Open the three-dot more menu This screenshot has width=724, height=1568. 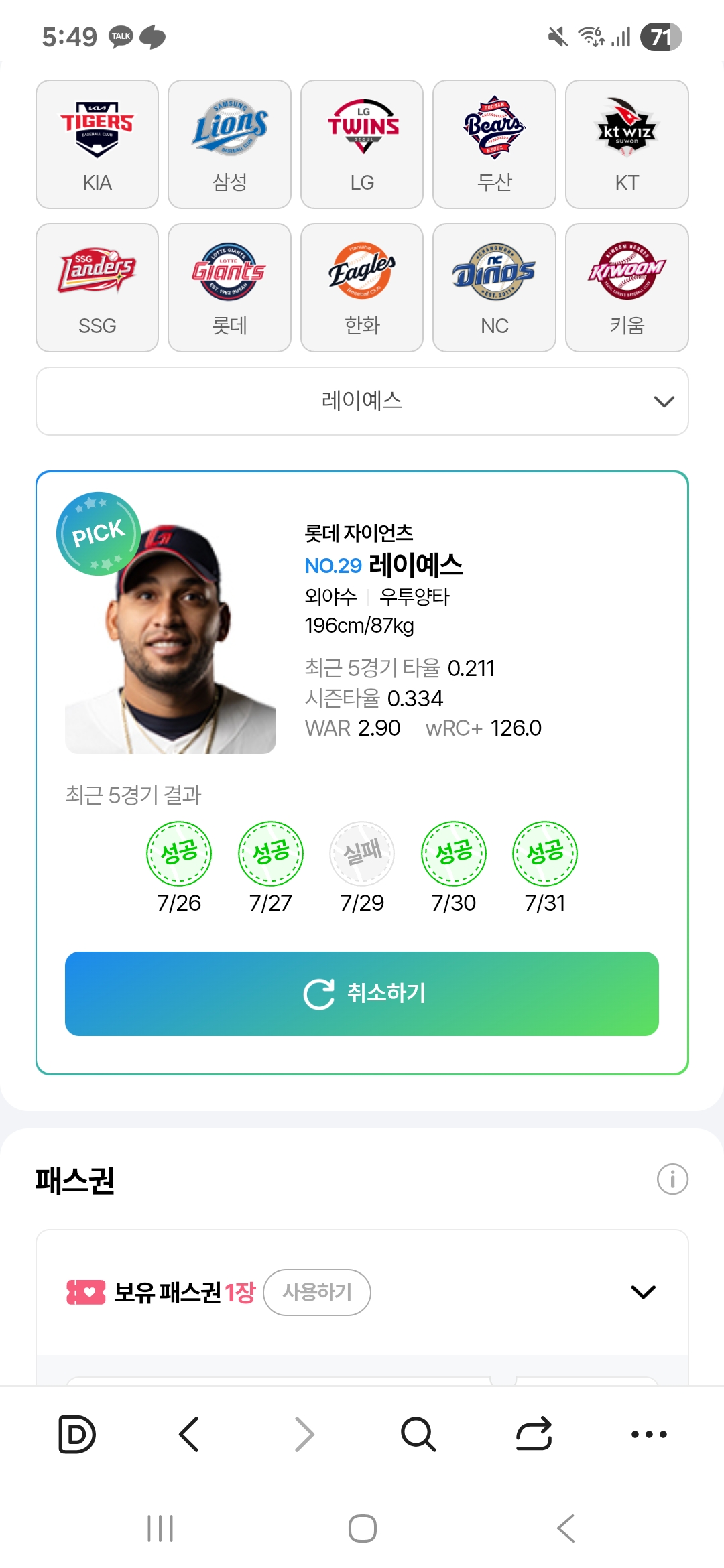(649, 1434)
